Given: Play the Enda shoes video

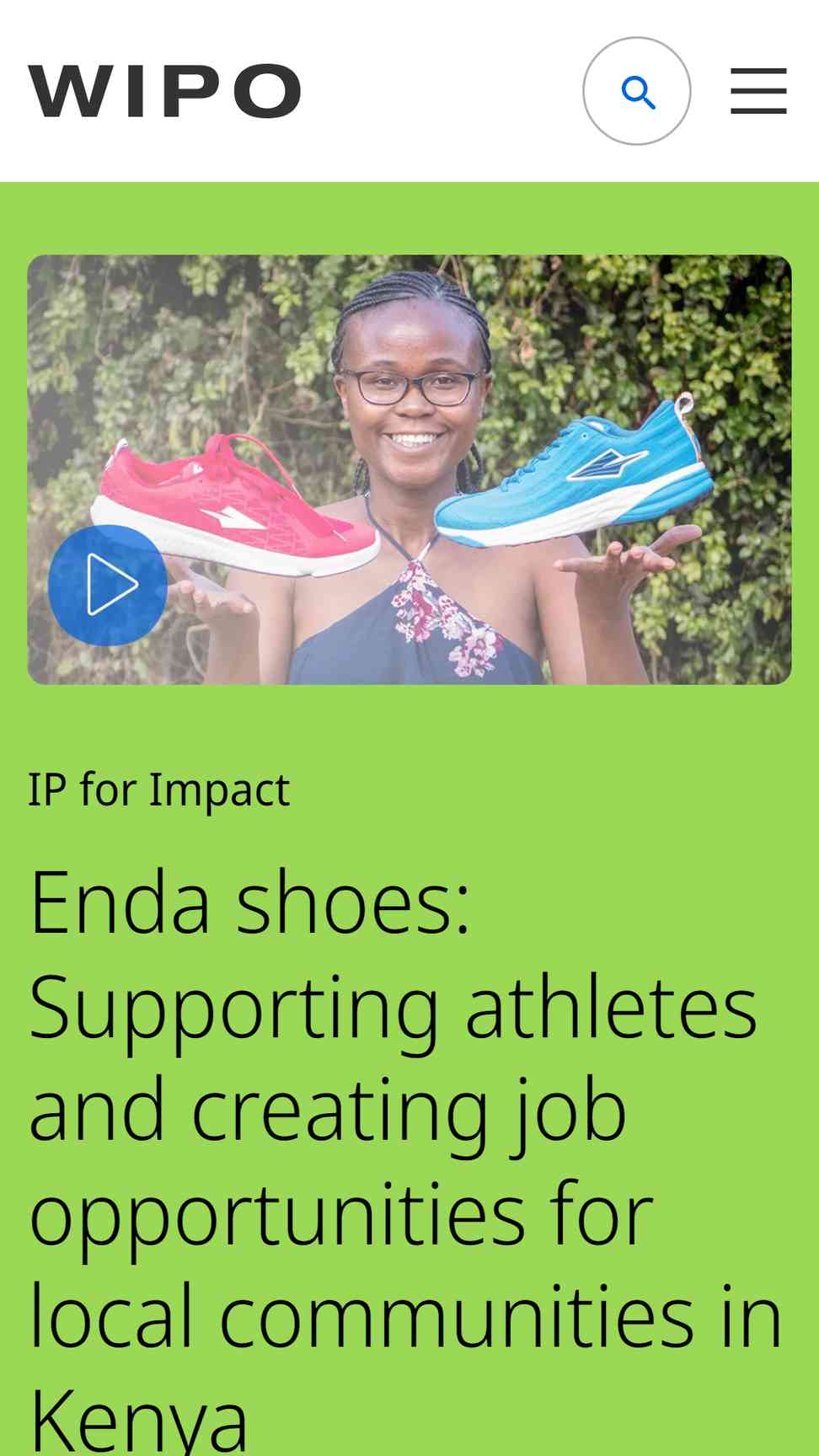Looking at the screenshot, I should tap(107, 585).
